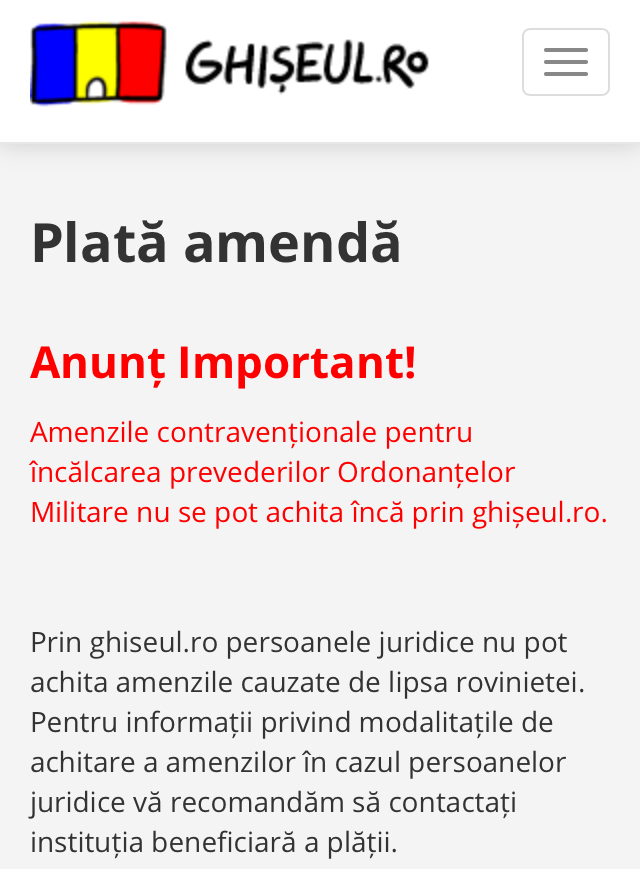Open the hamburger navigation menu
The image size is (640, 869).
click(x=565, y=62)
